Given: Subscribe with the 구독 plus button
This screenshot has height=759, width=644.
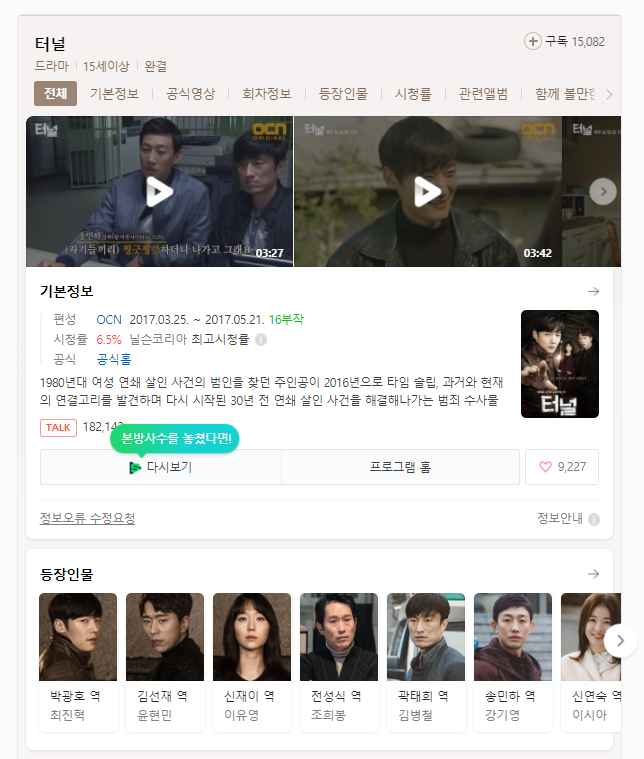Looking at the screenshot, I should point(533,41).
